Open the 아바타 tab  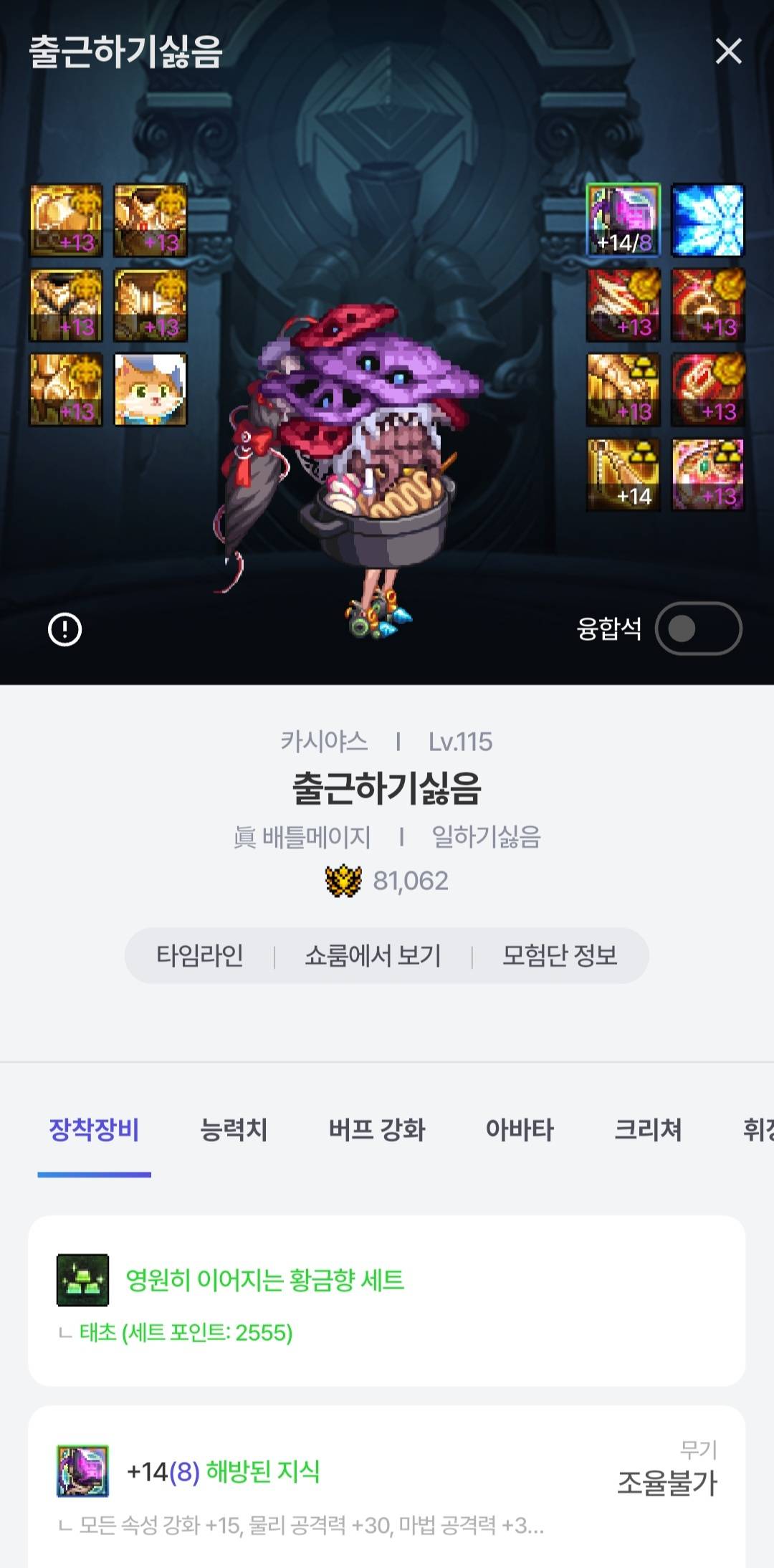(x=520, y=1130)
